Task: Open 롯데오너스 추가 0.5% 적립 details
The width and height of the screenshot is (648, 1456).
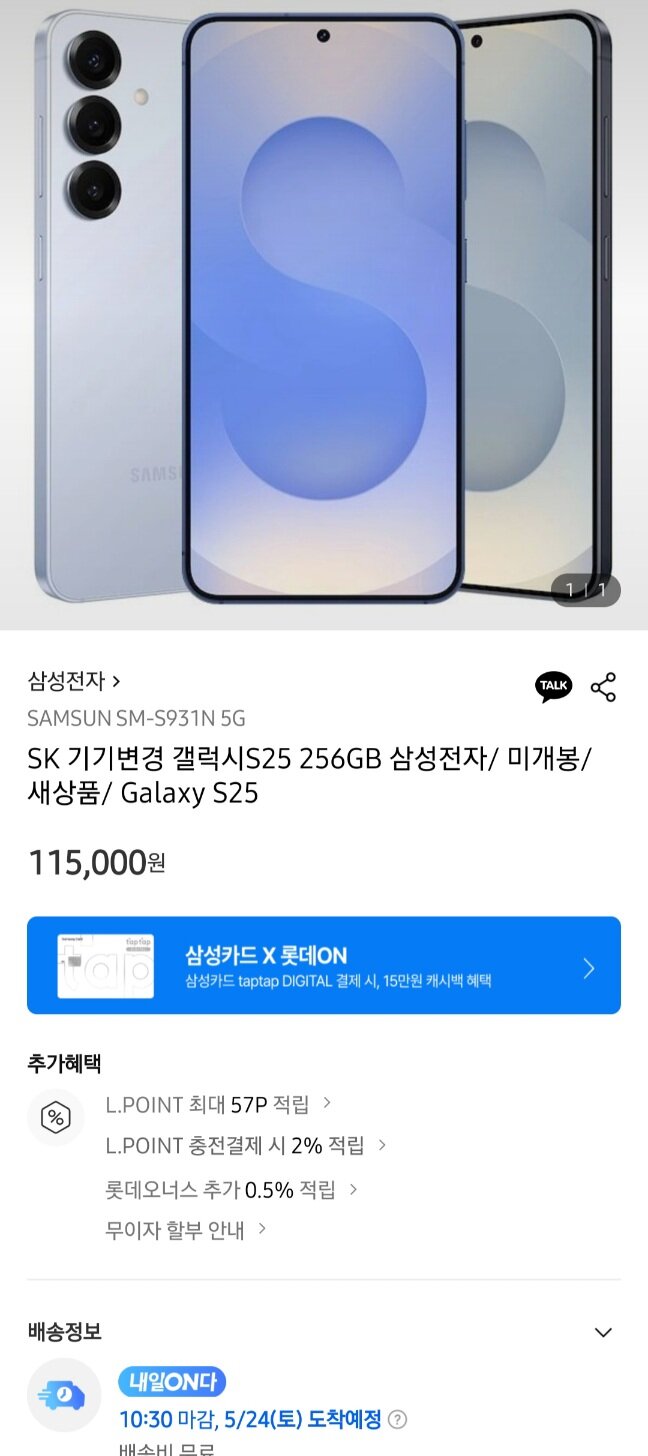Action: pos(231,1190)
